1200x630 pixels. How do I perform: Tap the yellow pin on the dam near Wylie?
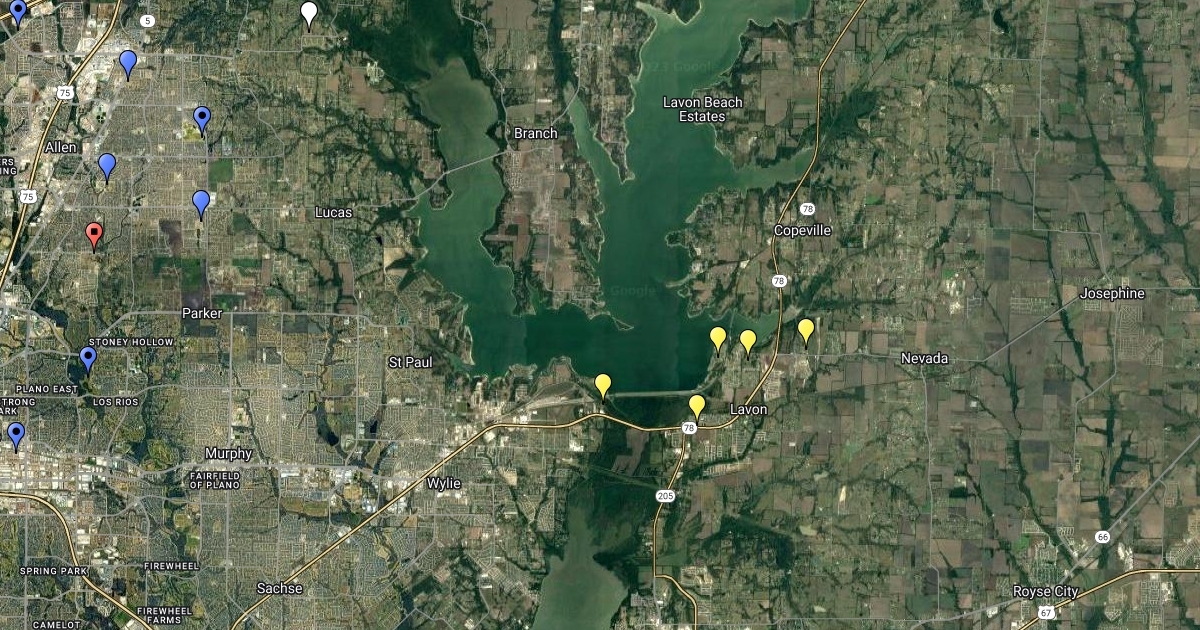[603, 384]
